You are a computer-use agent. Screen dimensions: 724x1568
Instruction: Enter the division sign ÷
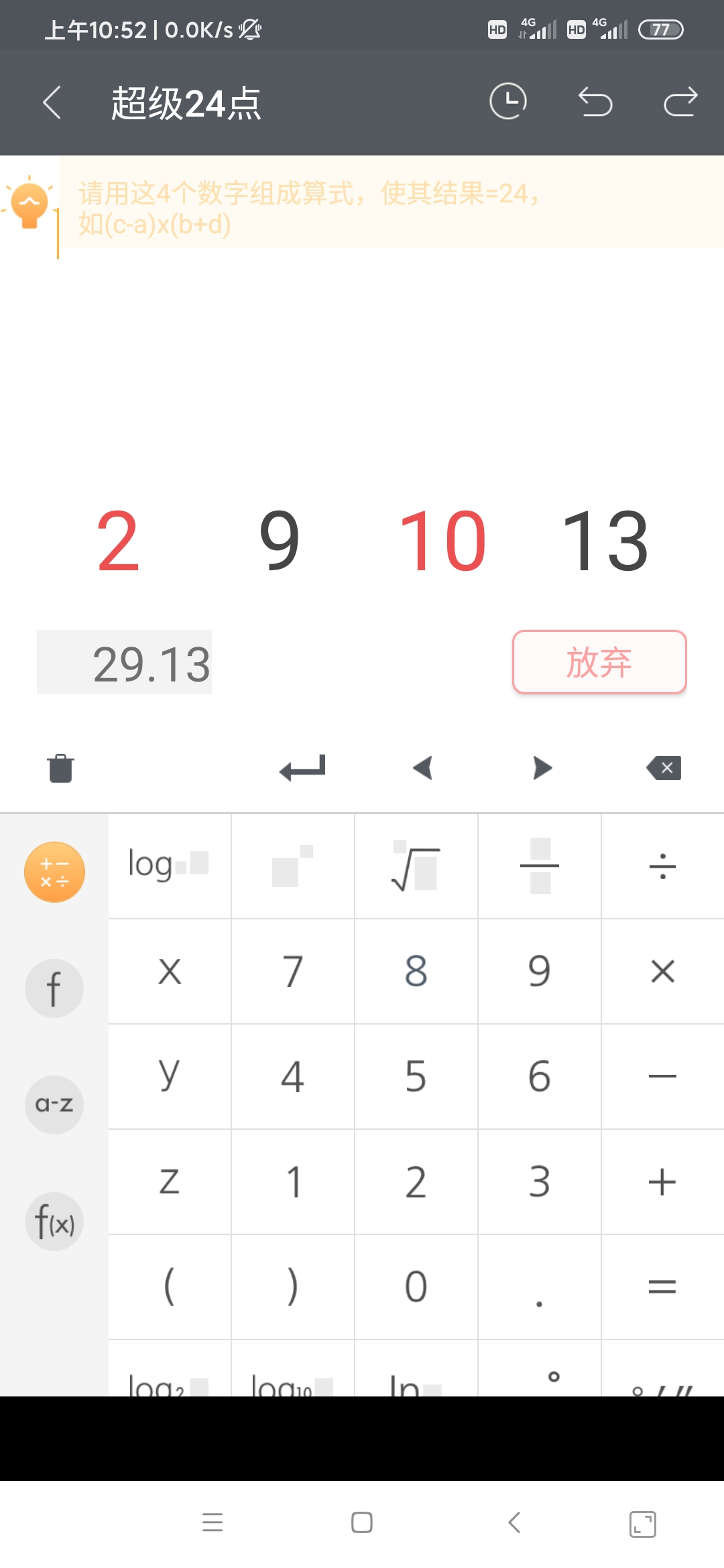pos(662,866)
